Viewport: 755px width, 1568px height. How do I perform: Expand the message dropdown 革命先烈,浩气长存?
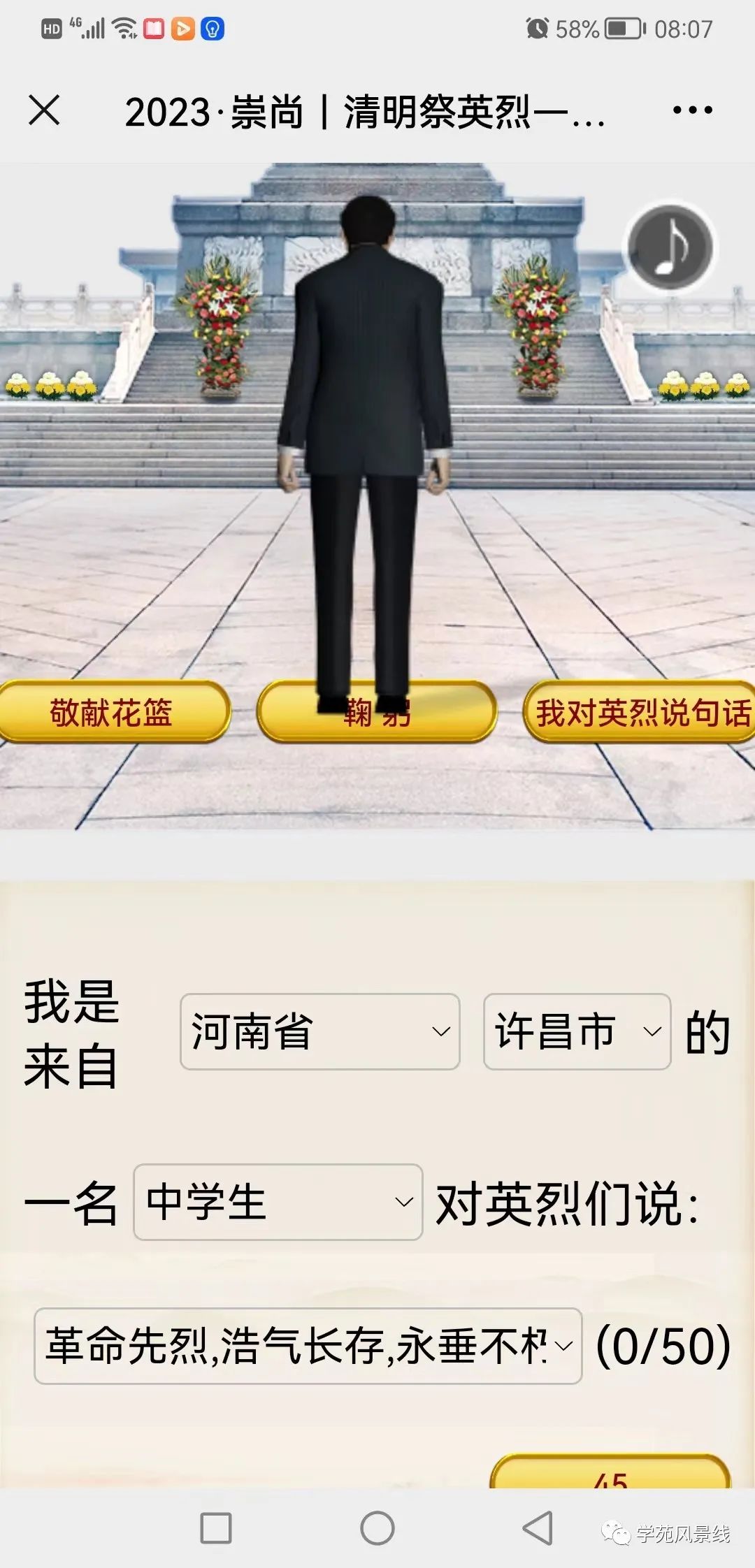click(x=308, y=1346)
